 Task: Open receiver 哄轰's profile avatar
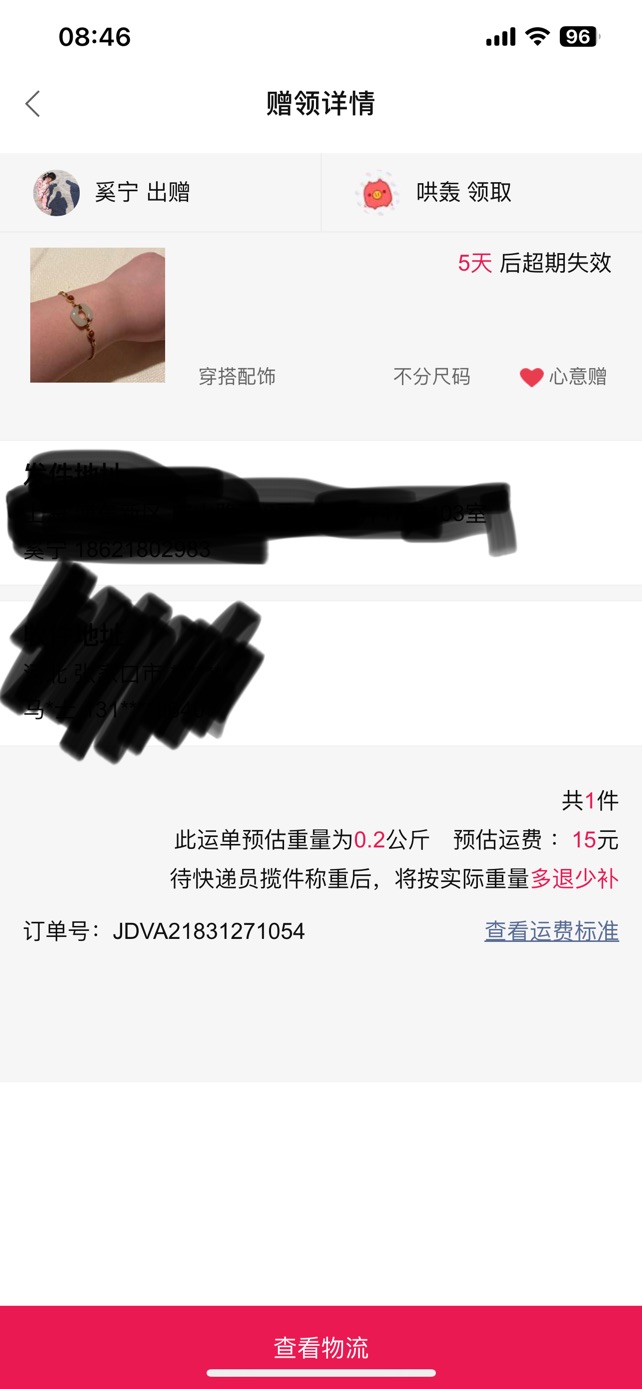click(x=377, y=192)
